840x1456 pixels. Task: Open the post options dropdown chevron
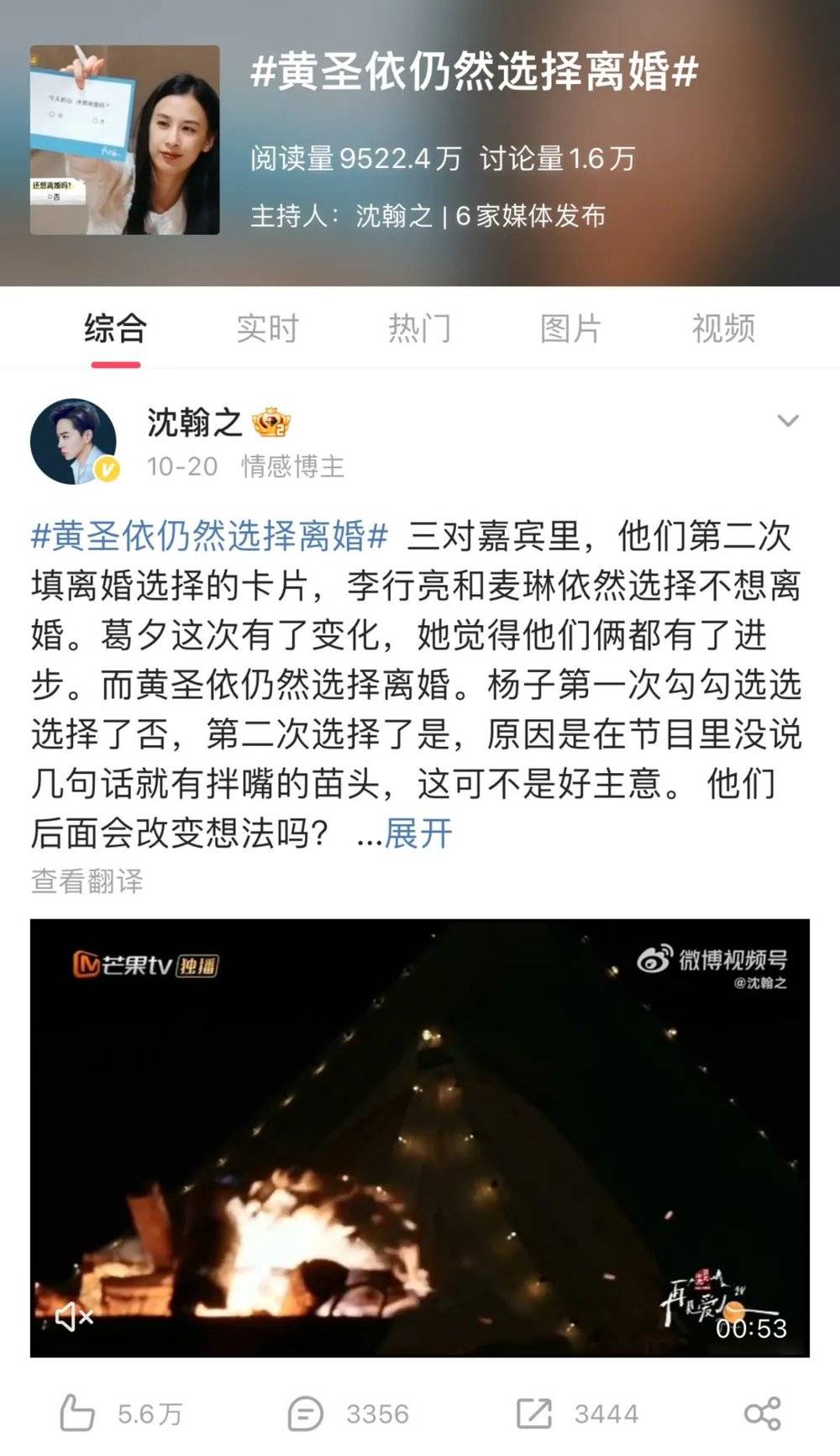[x=788, y=421]
